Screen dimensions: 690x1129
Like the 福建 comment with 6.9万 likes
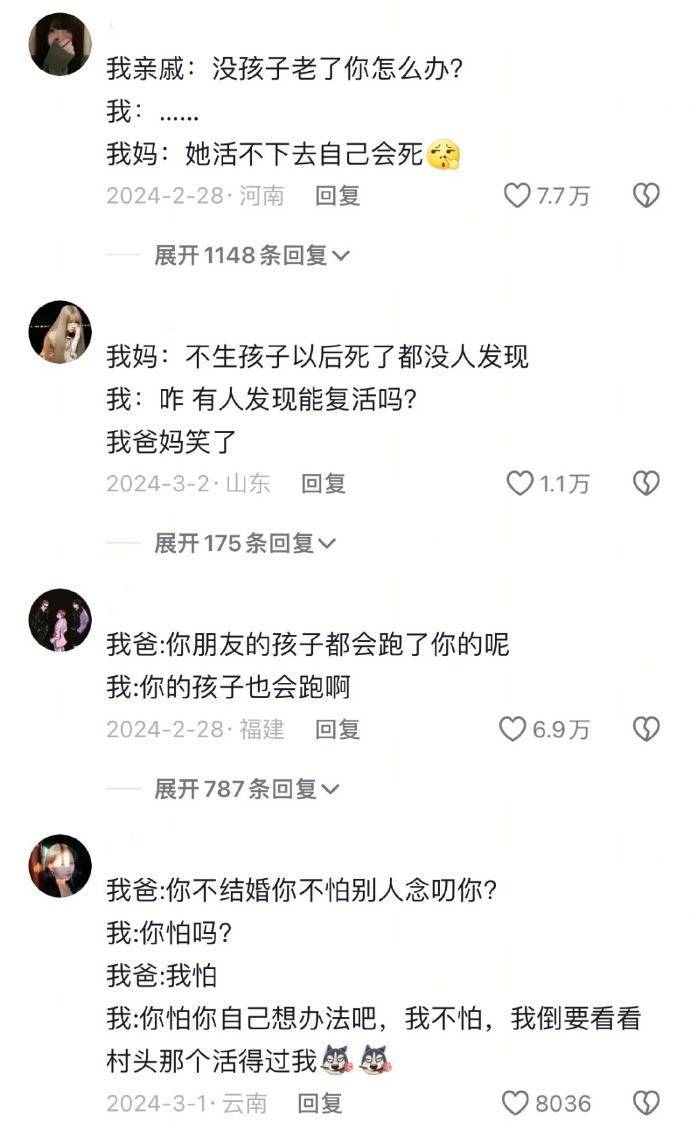coord(513,730)
